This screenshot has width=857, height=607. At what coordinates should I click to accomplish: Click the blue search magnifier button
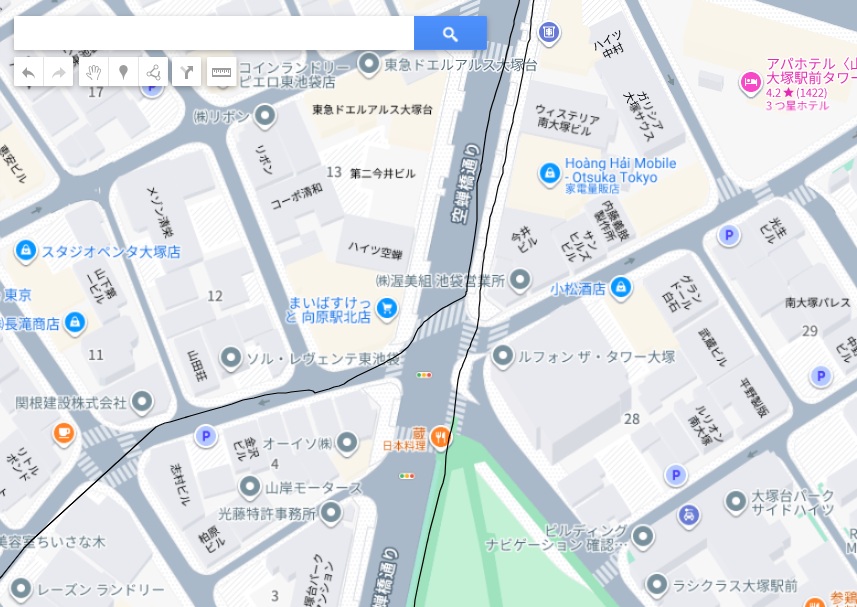click(450, 33)
